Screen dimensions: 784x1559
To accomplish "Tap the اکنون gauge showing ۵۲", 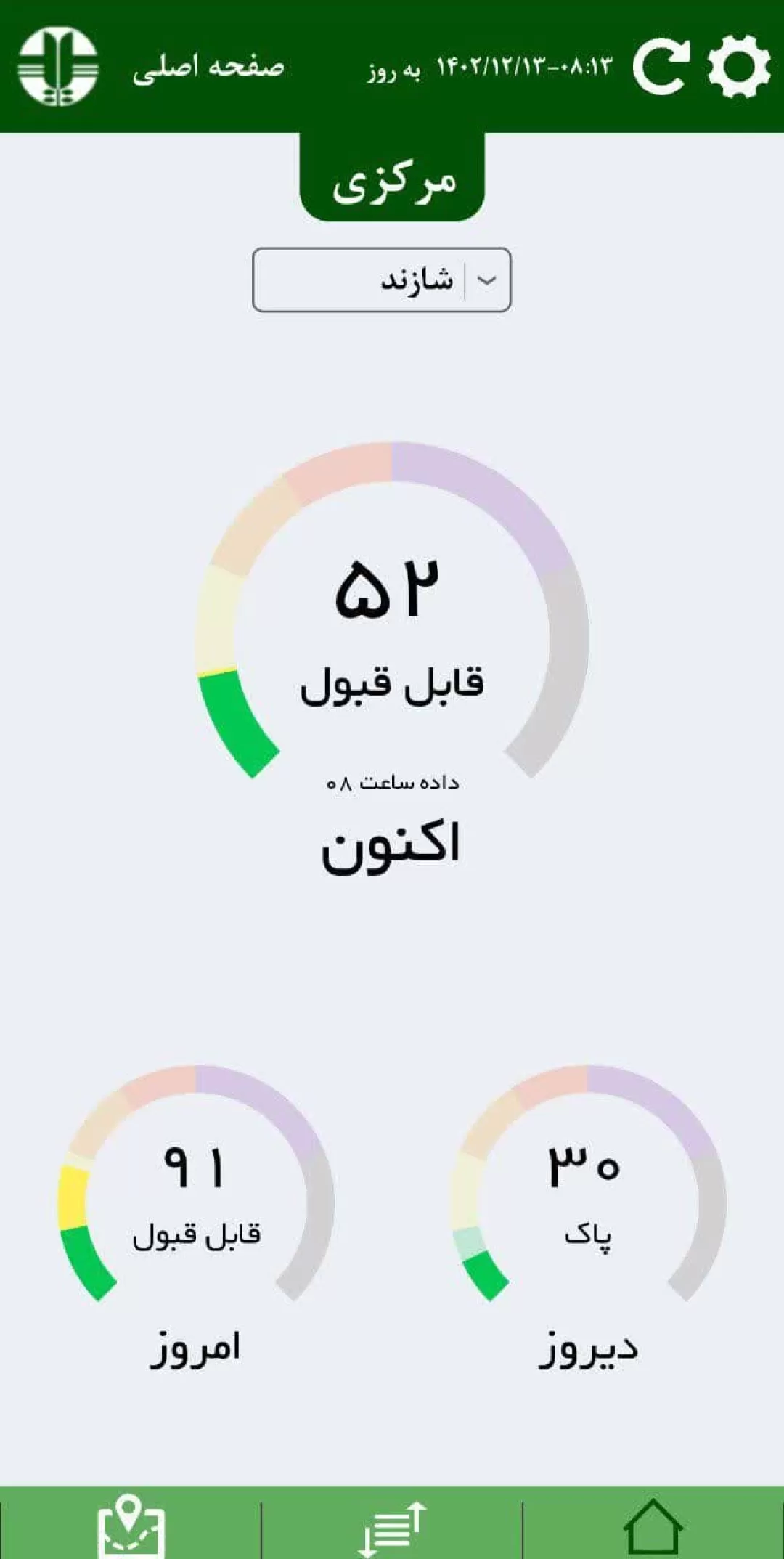I will tap(392, 611).
